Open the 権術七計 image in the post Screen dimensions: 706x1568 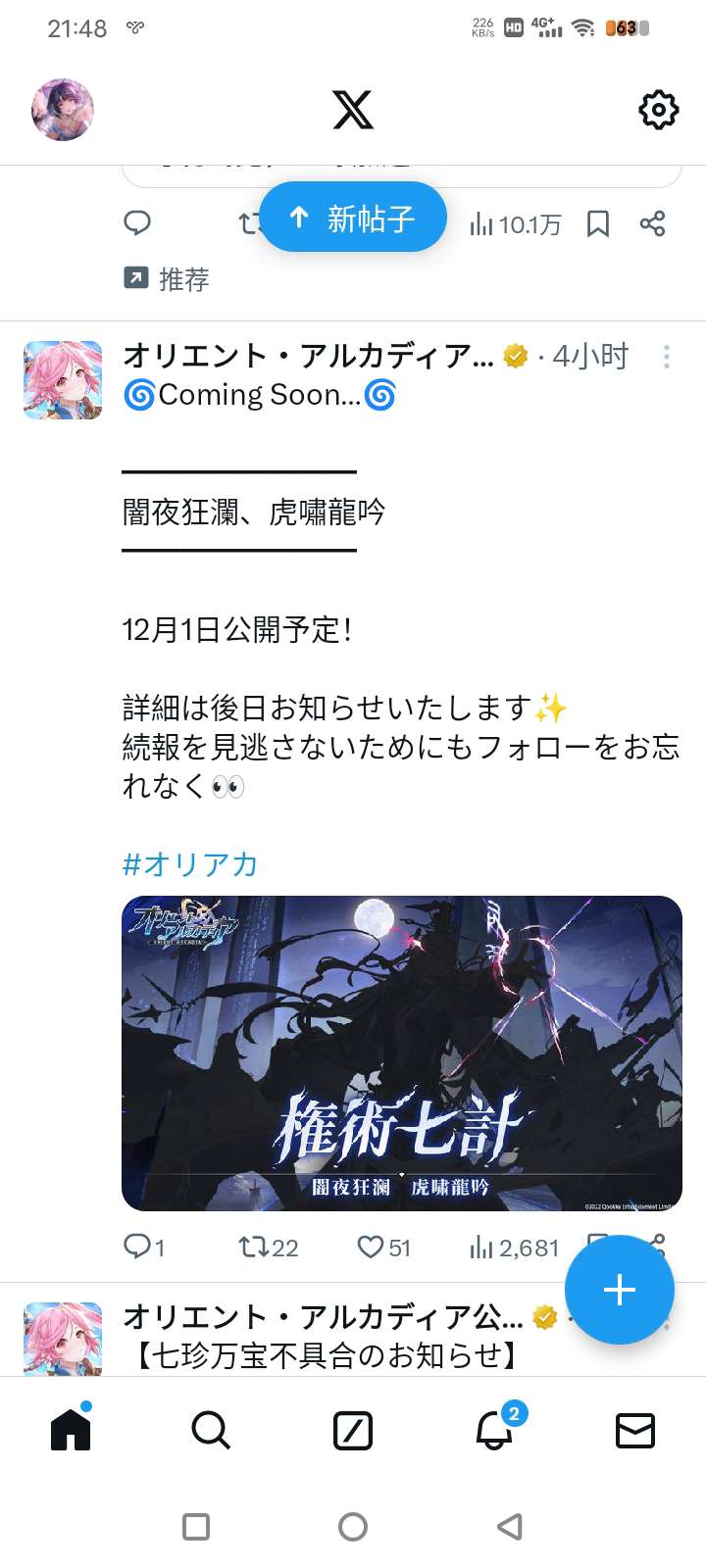(402, 1053)
